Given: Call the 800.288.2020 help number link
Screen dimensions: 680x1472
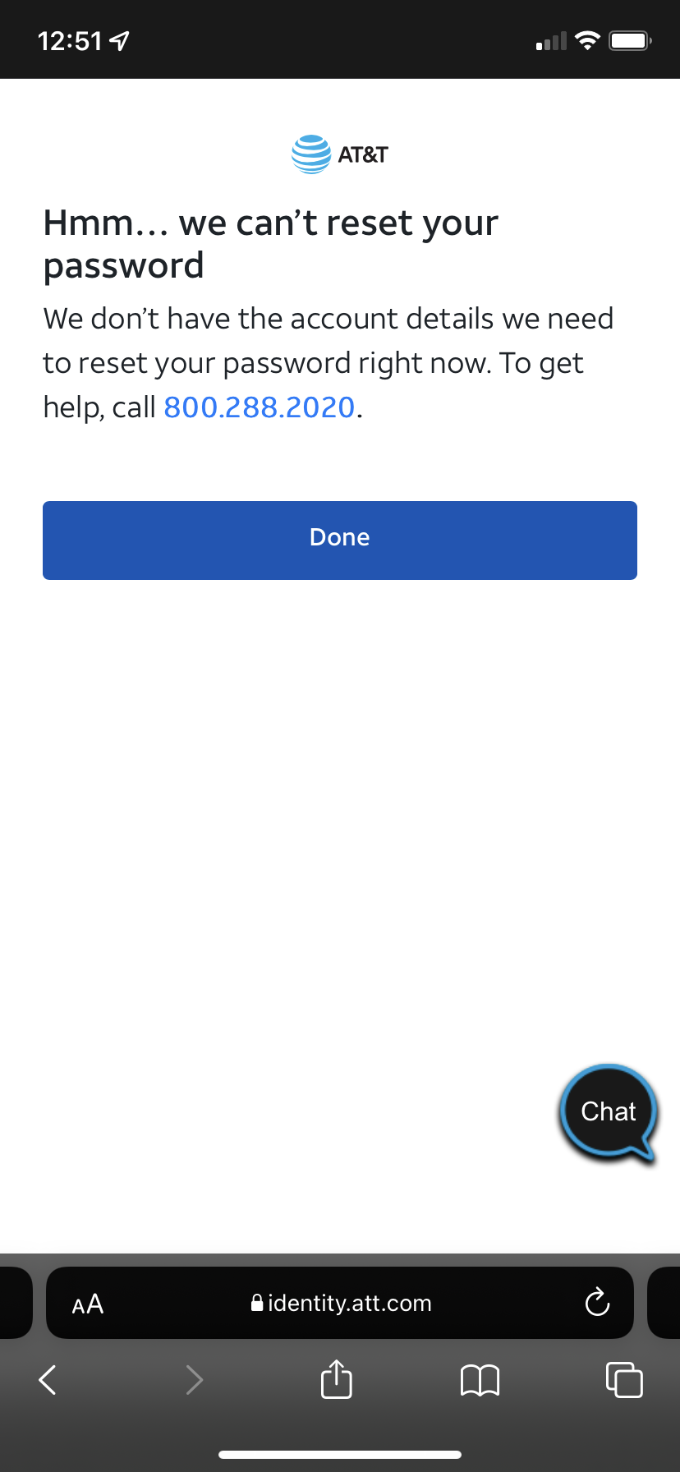Looking at the screenshot, I should tap(259, 407).
